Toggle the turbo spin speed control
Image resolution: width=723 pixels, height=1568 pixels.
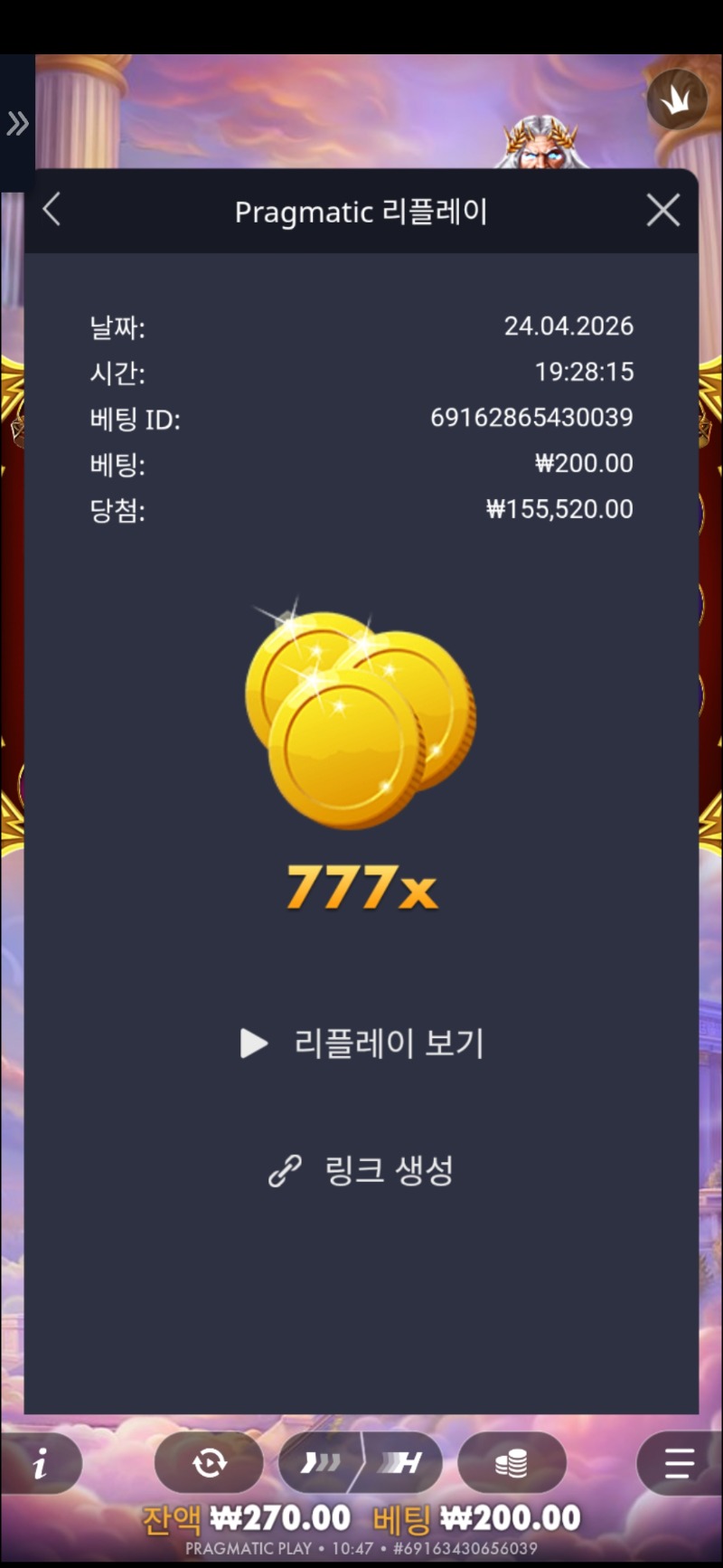point(361,1462)
